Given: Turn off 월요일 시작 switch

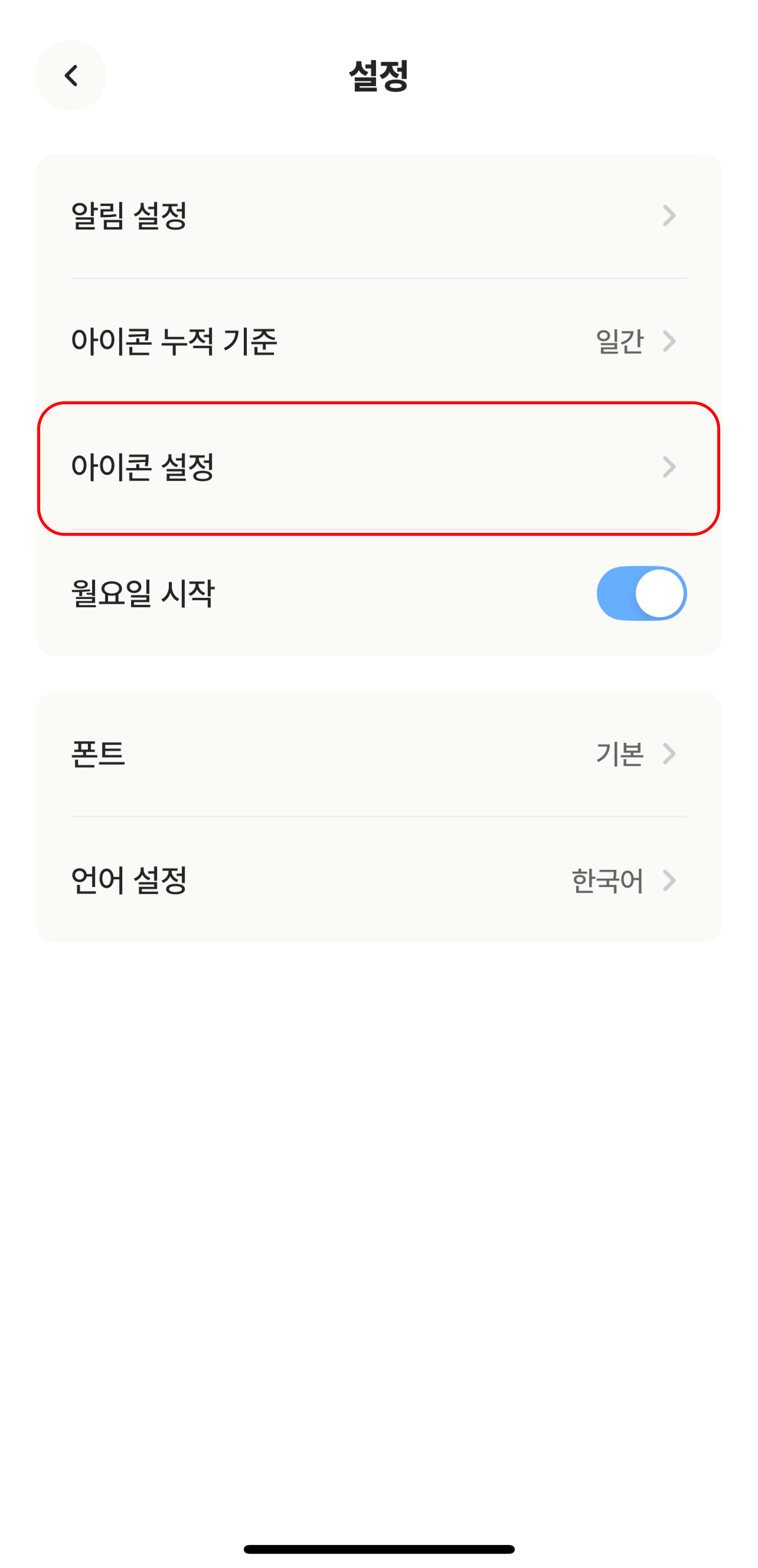Looking at the screenshot, I should coord(641,593).
